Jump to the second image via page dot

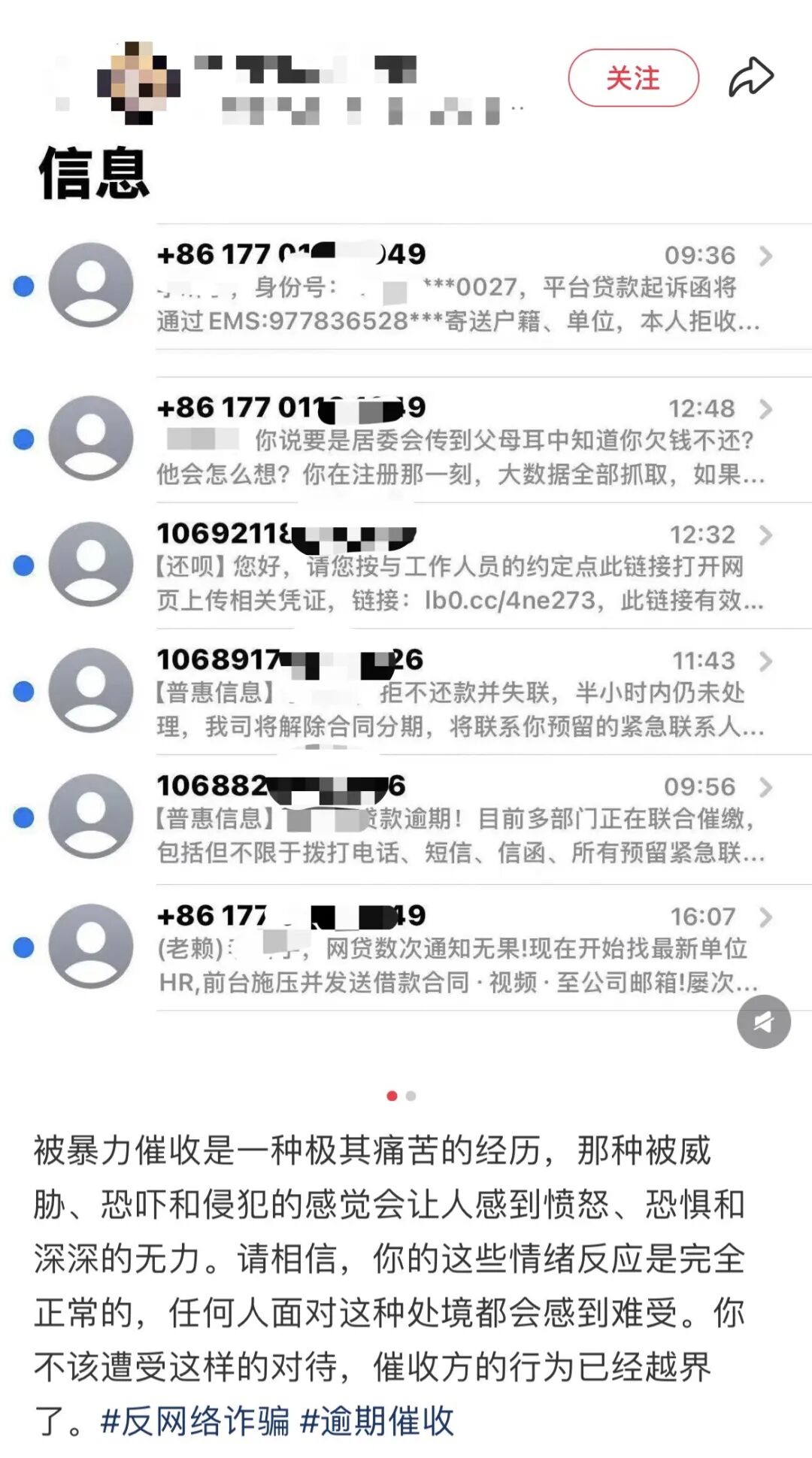pyautogui.click(x=411, y=1096)
